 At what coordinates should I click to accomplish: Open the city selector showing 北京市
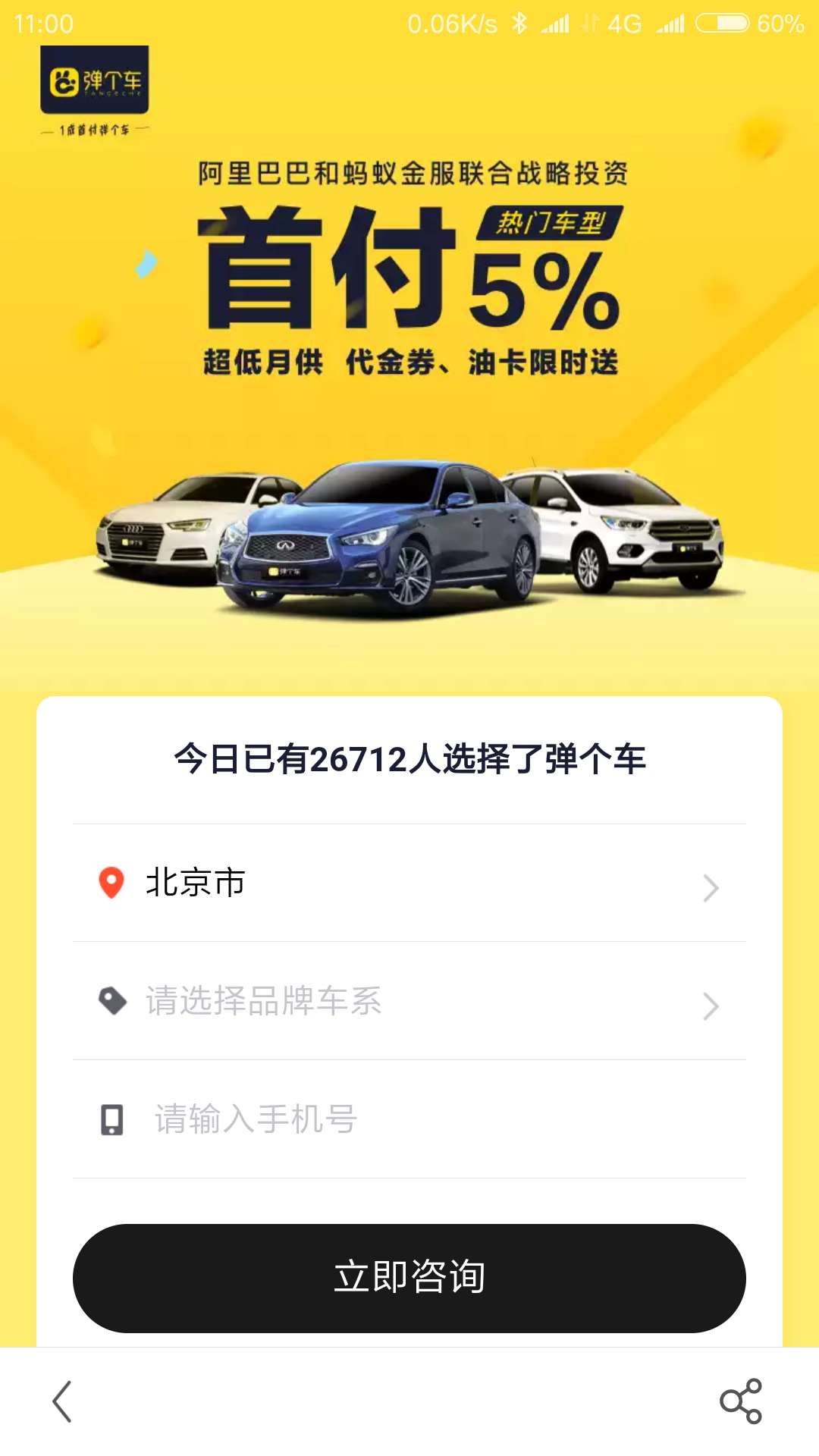[409, 883]
